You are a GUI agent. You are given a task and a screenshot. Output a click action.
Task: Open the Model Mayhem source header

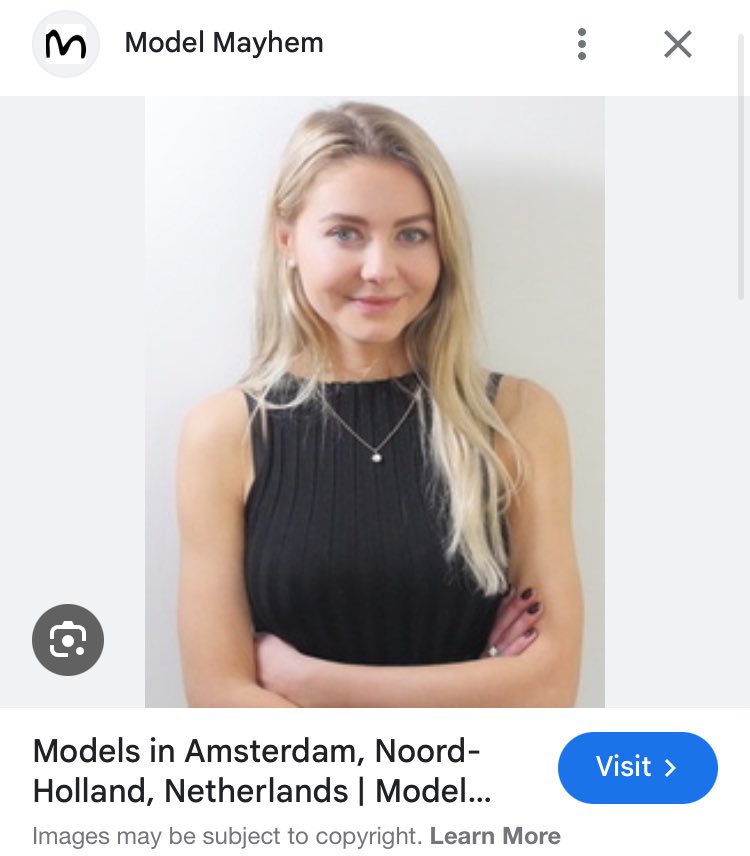pyautogui.click(x=223, y=44)
